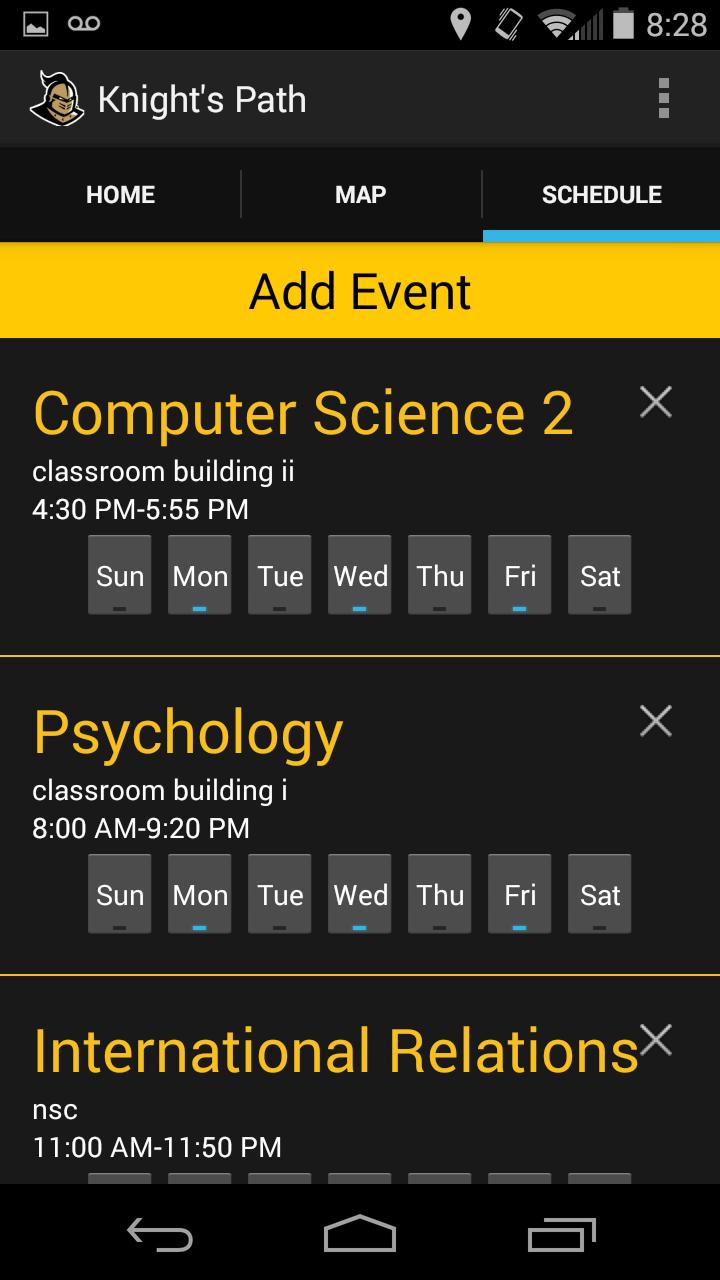This screenshot has height=1280, width=720.
Task: Switch to the Home tab
Action: [120, 194]
